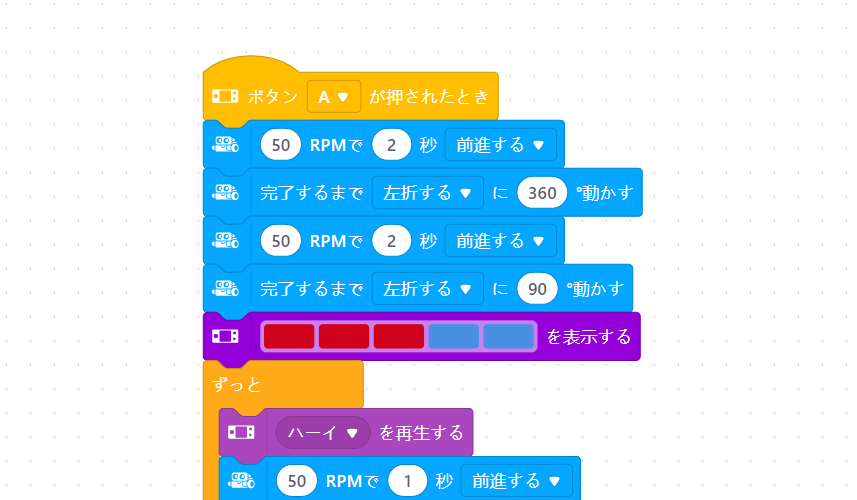This screenshot has width=857, height=500.
Task: Open the ハーイ sound dropdown
Action: pyautogui.click(x=323, y=433)
